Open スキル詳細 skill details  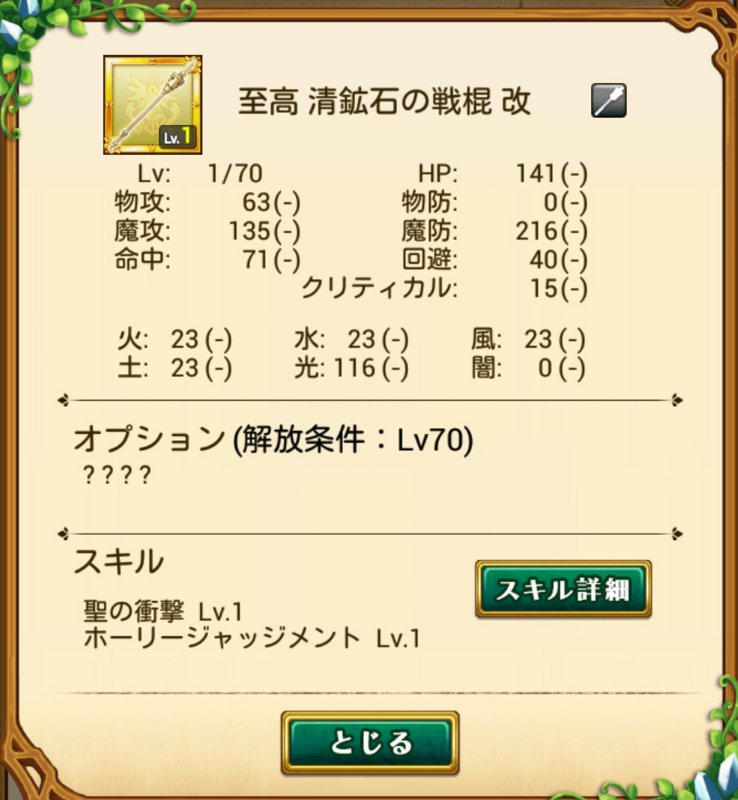tap(563, 589)
